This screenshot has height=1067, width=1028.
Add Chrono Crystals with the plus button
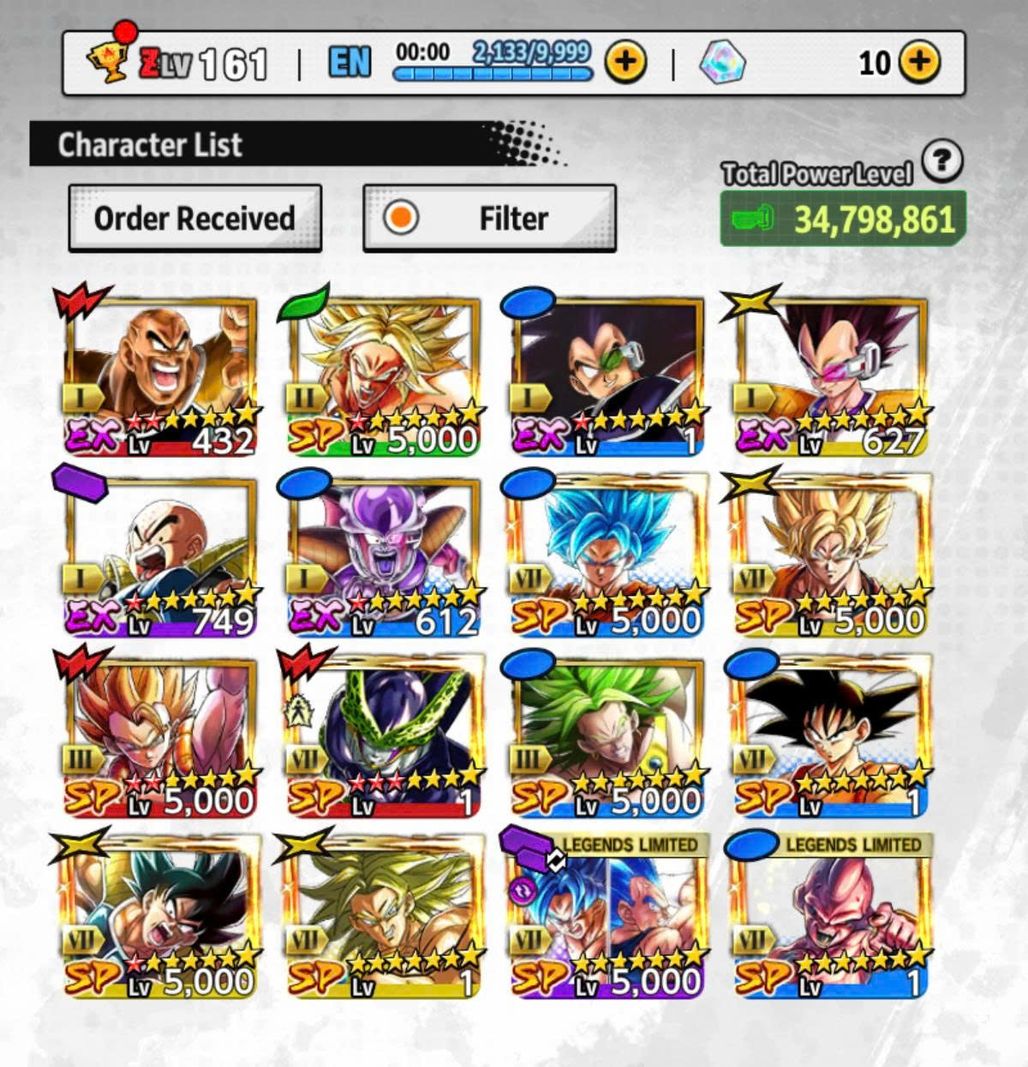pos(919,63)
